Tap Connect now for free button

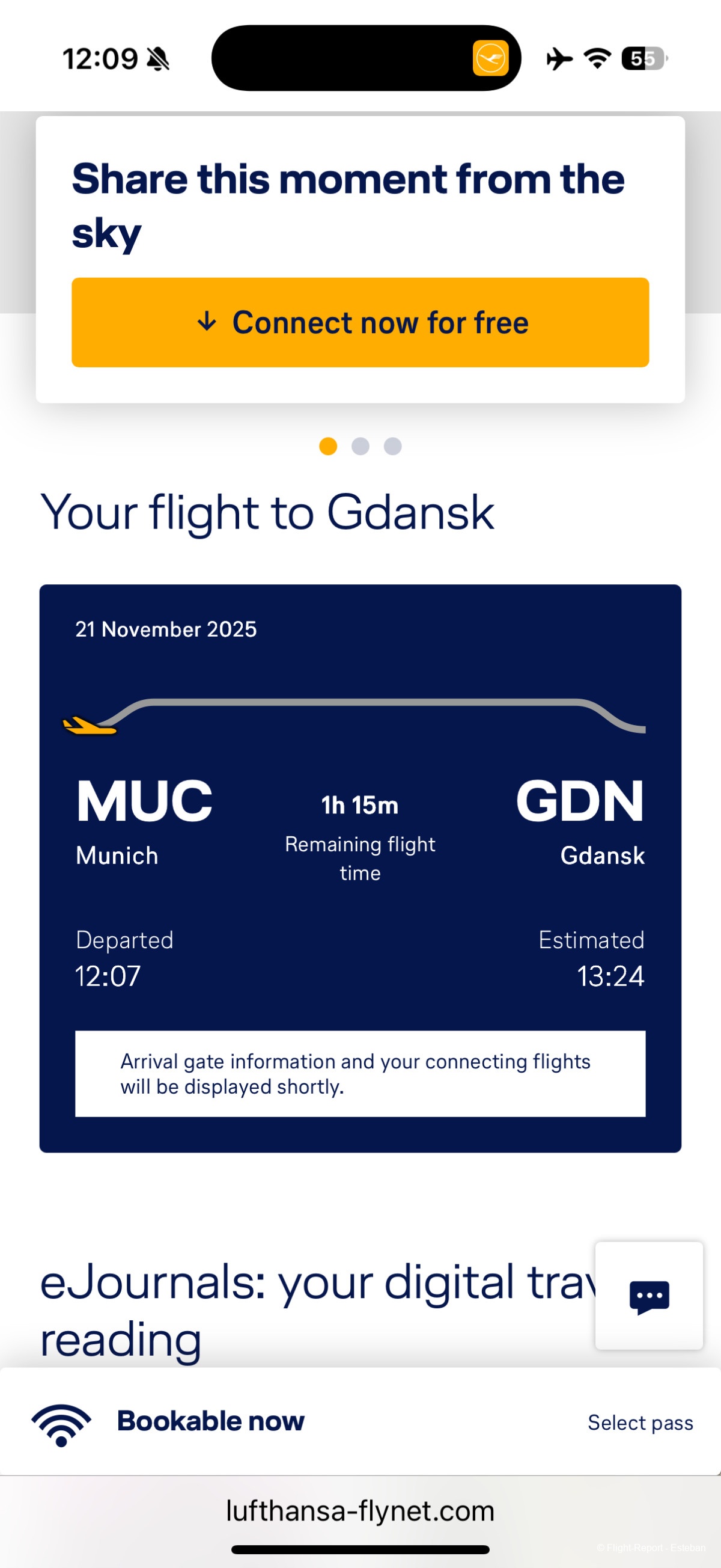[x=360, y=322]
